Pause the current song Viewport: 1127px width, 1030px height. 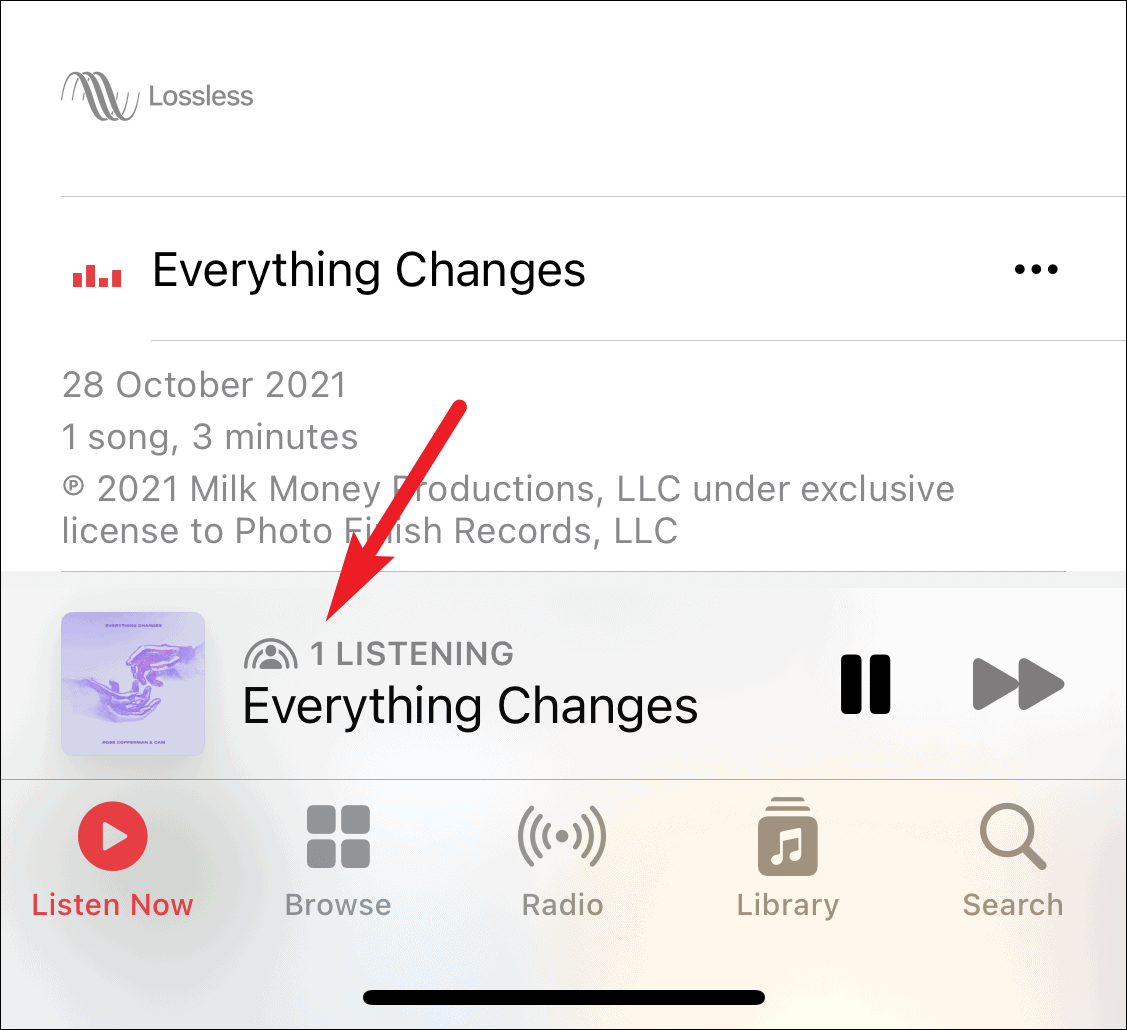tap(865, 684)
